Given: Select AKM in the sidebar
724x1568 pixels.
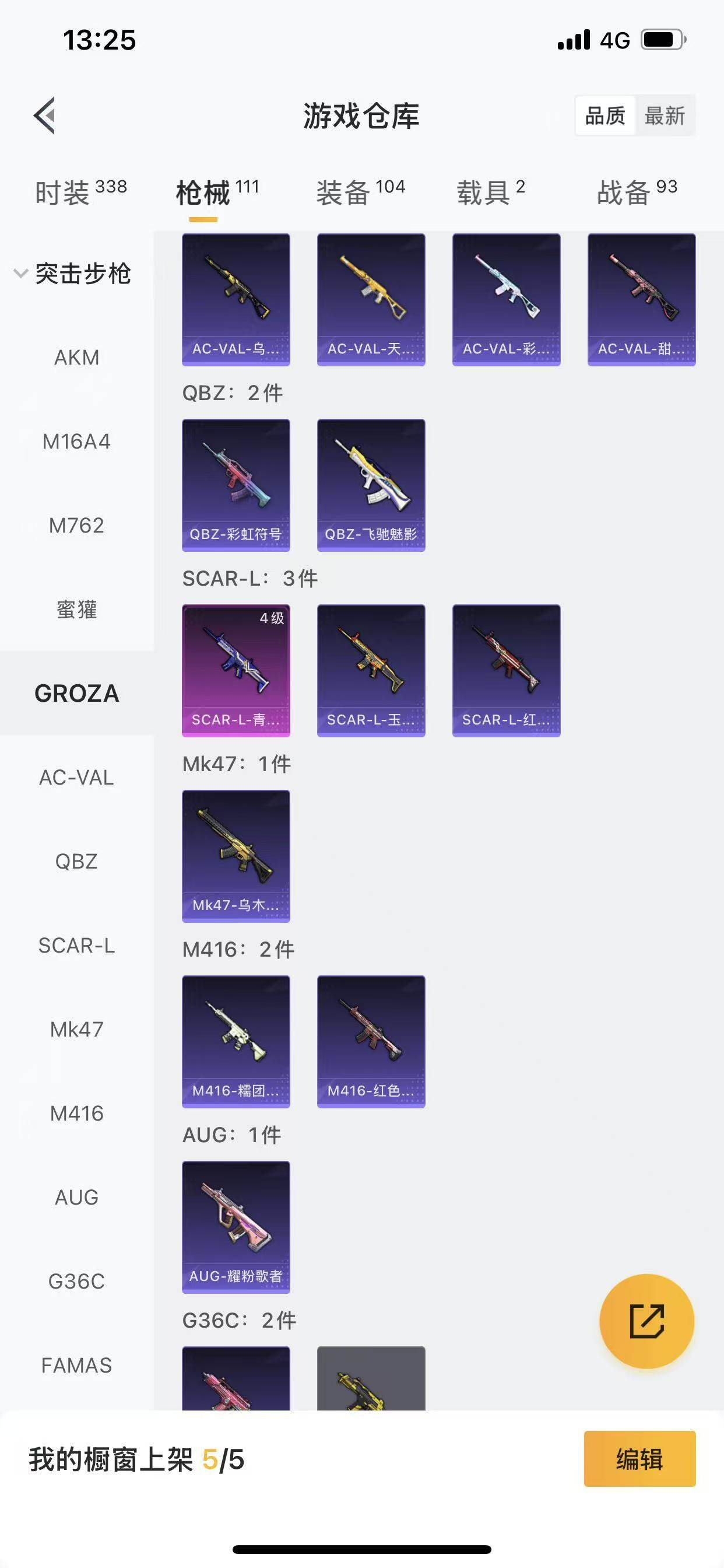Looking at the screenshot, I should click(x=77, y=358).
